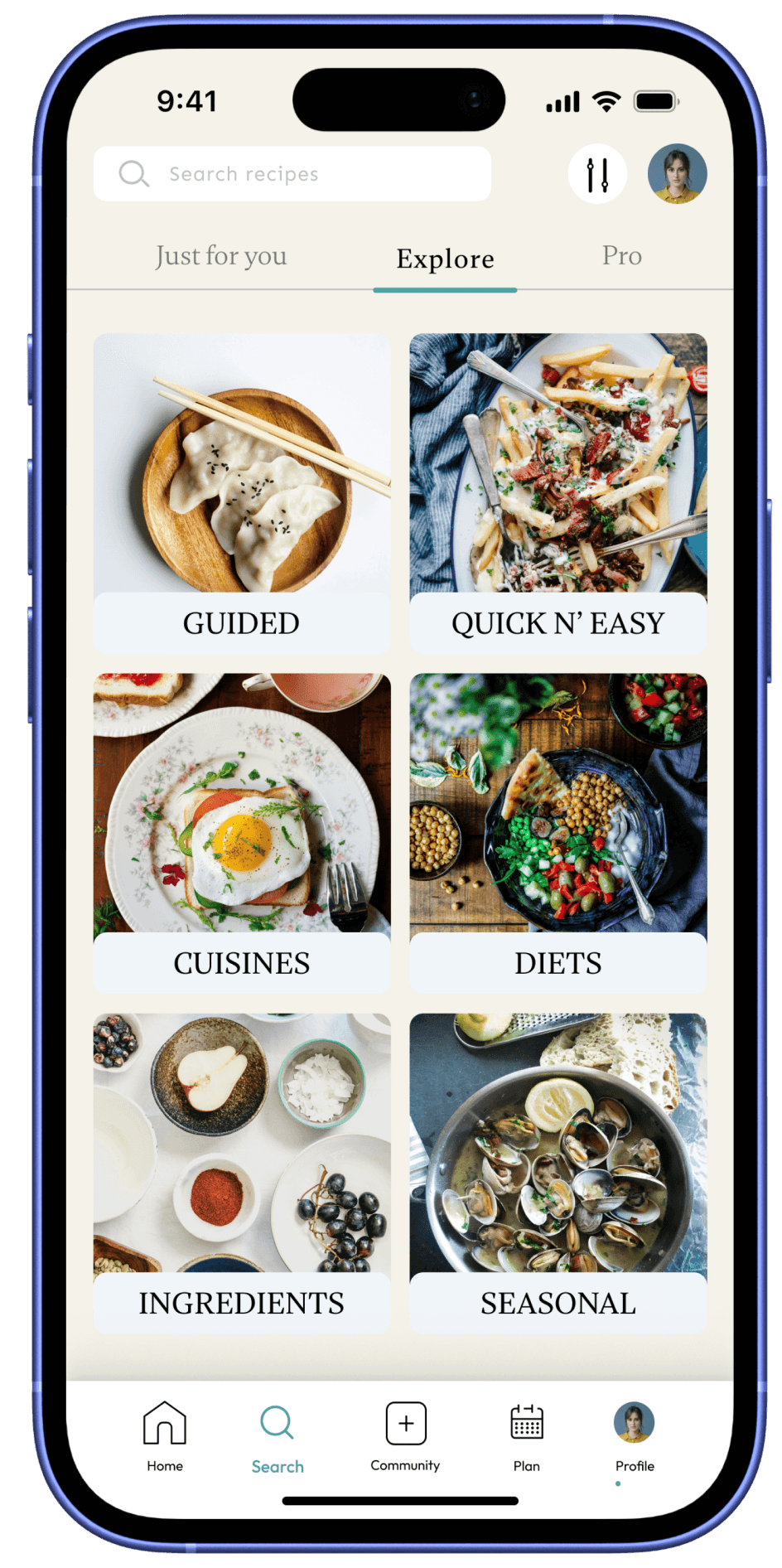
Task: Switch to the Pro tab
Action: (621, 256)
